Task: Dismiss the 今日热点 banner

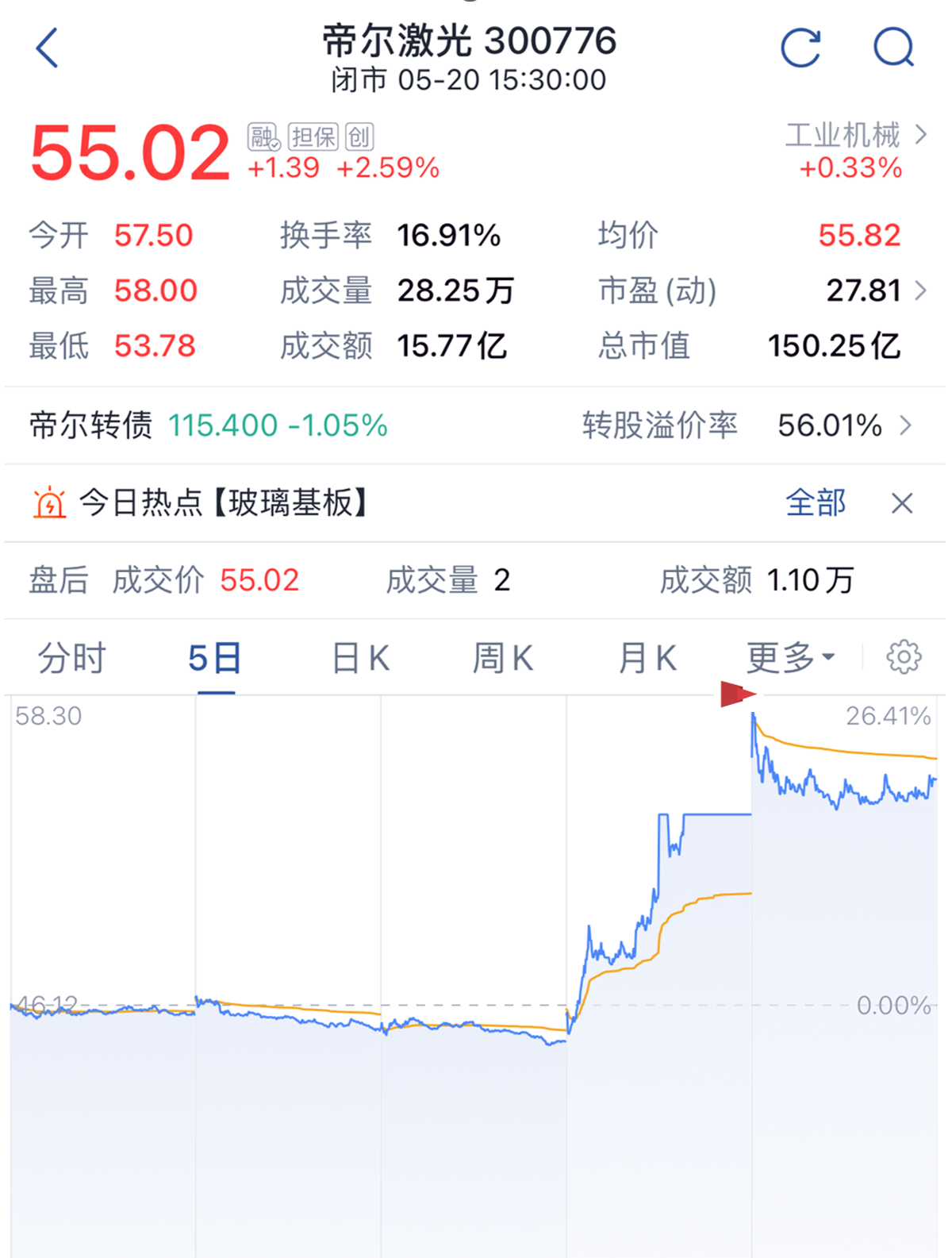Action: (902, 503)
